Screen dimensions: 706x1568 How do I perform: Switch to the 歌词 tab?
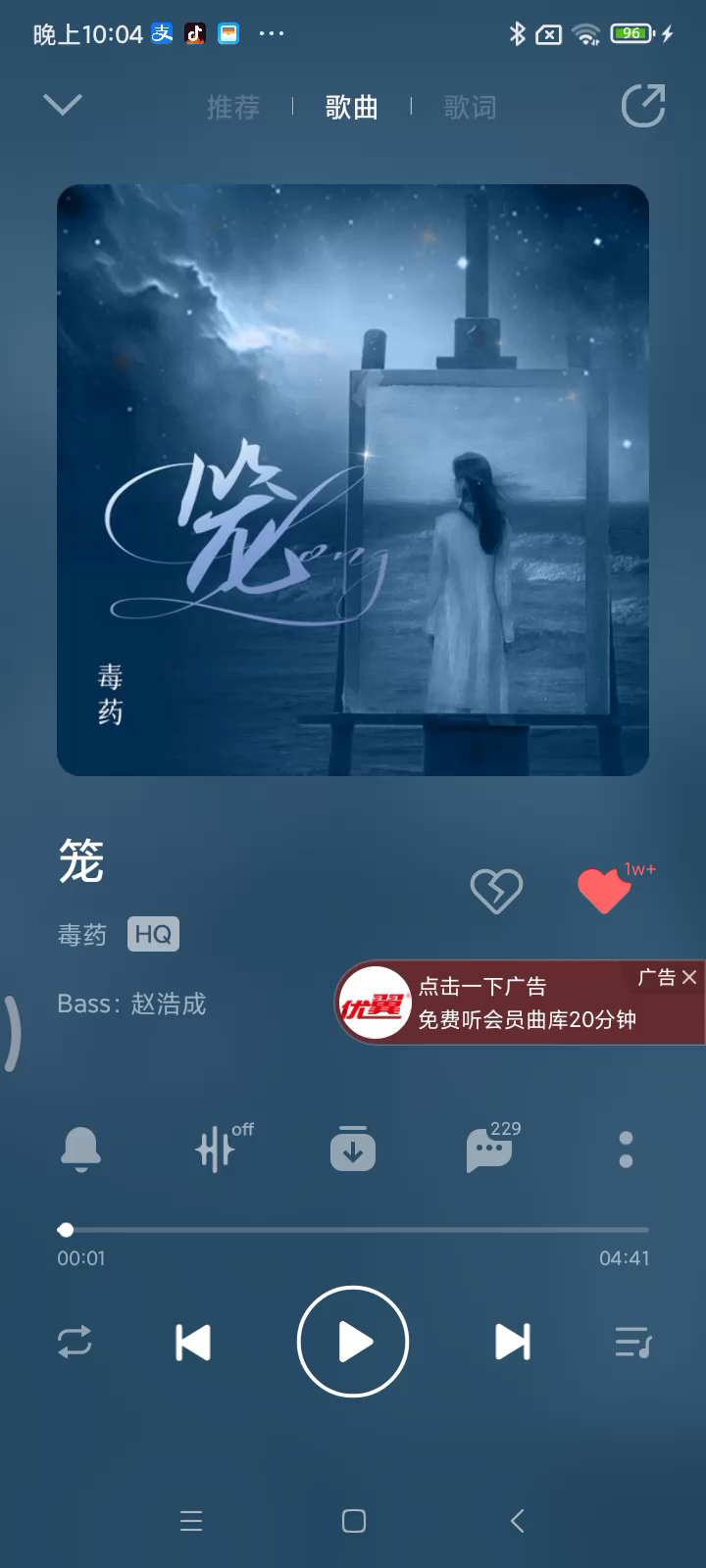tap(470, 107)
